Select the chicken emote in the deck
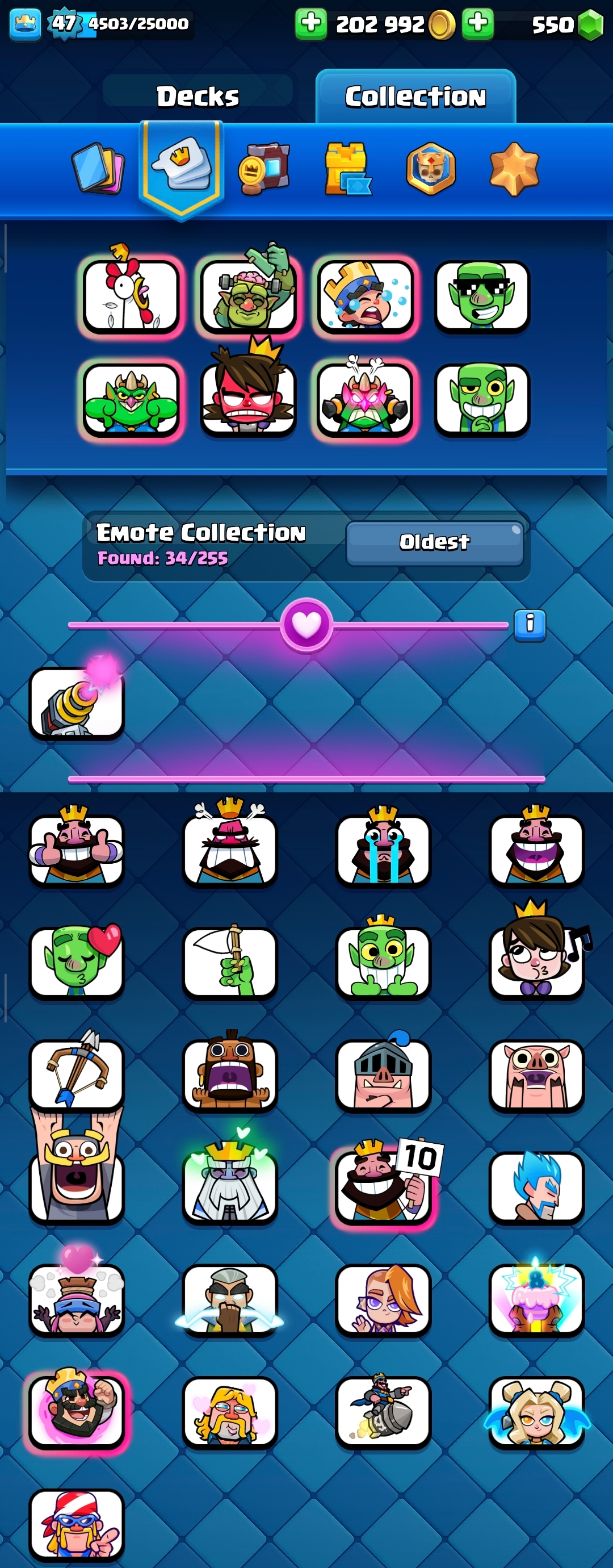 point(131,295)
